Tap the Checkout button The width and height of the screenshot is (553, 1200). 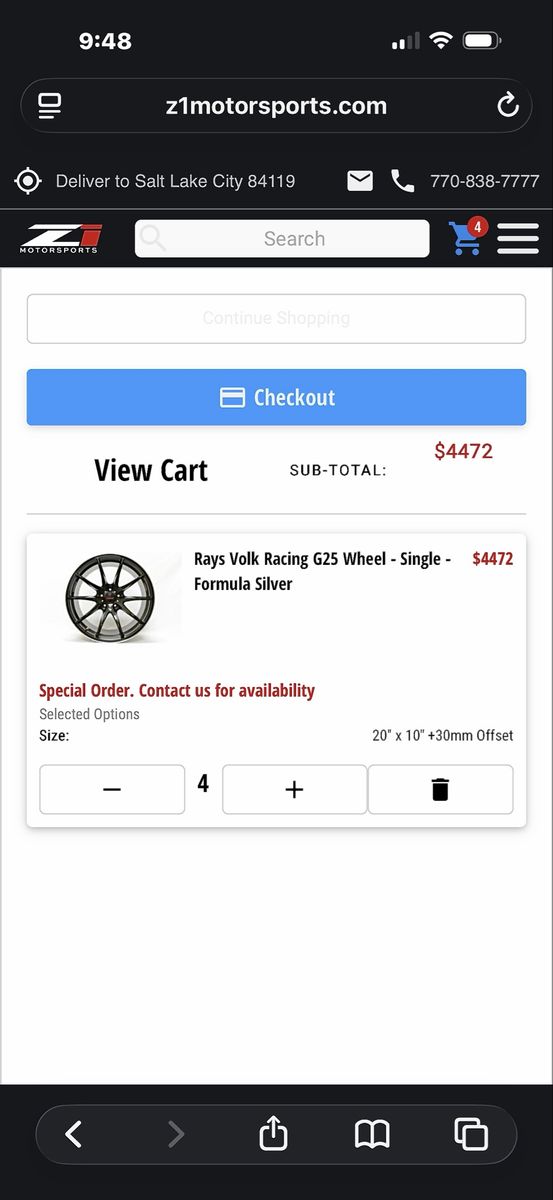pos(276,397)
